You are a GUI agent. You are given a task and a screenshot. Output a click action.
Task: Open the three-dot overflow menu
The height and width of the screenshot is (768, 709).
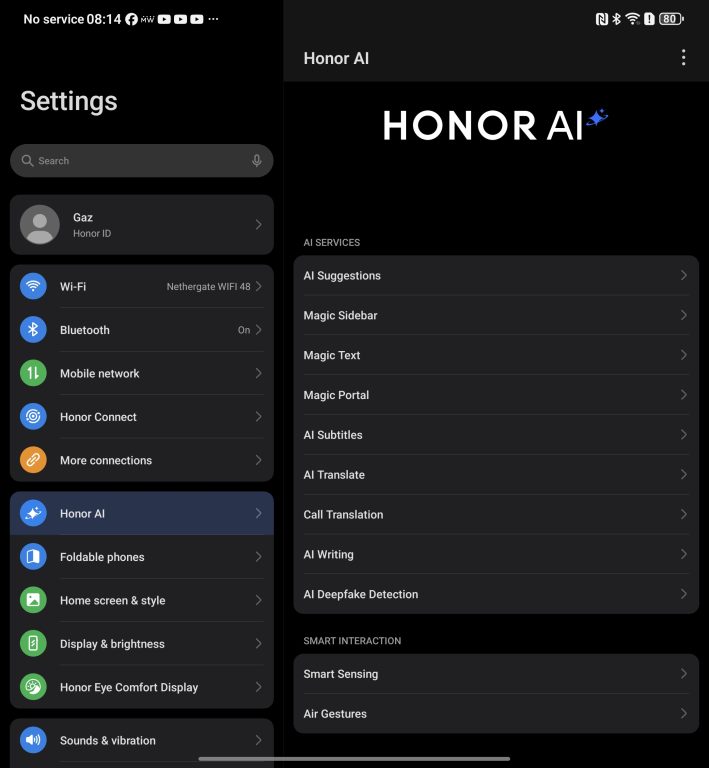683,58
